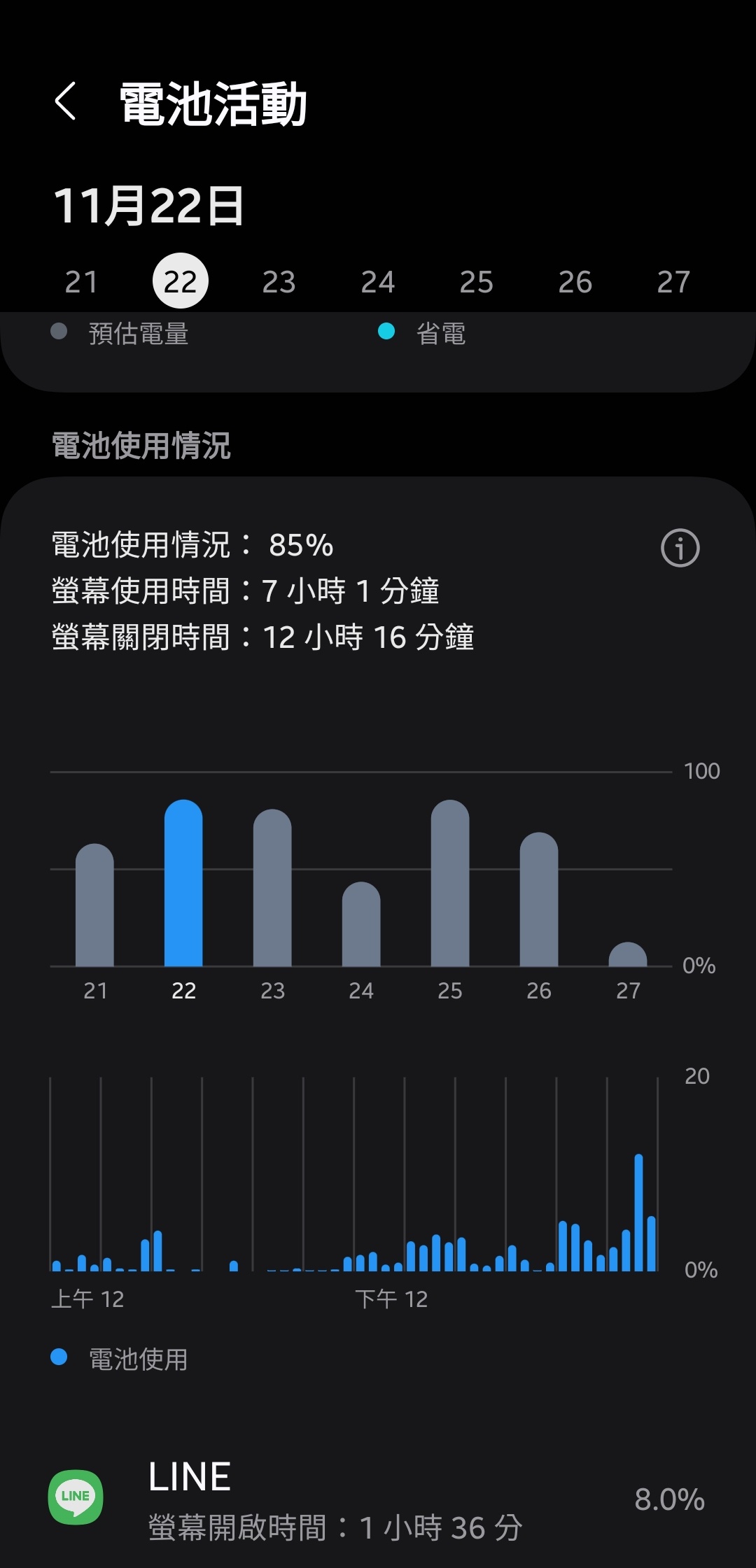Select date 25 in the date strip
Viewport: 756px width, 1568px height.
[x=476, y=282]
